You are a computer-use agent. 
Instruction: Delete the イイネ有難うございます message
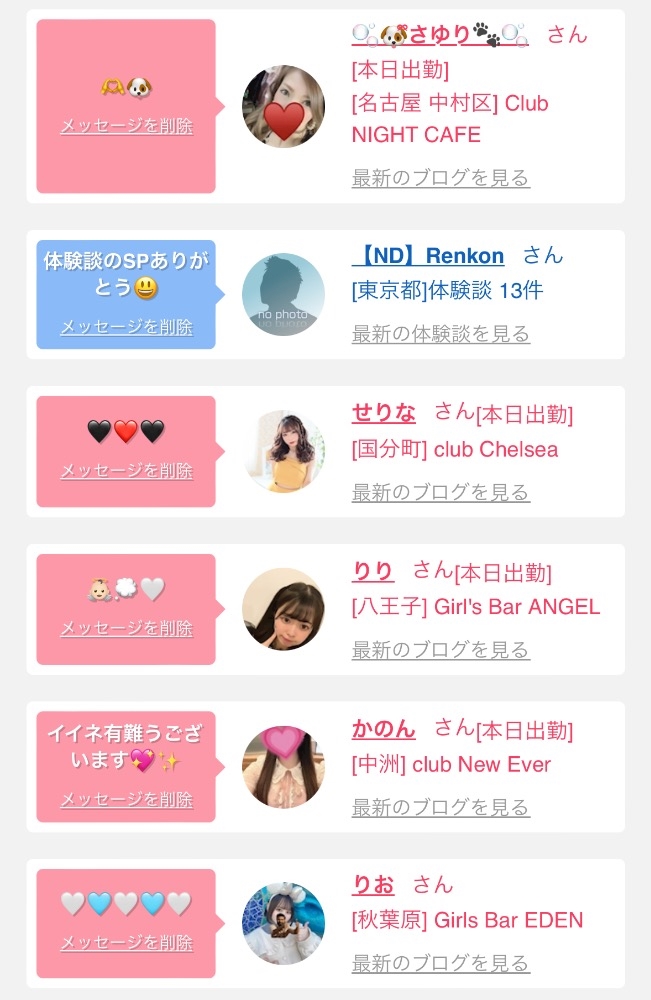126,799
